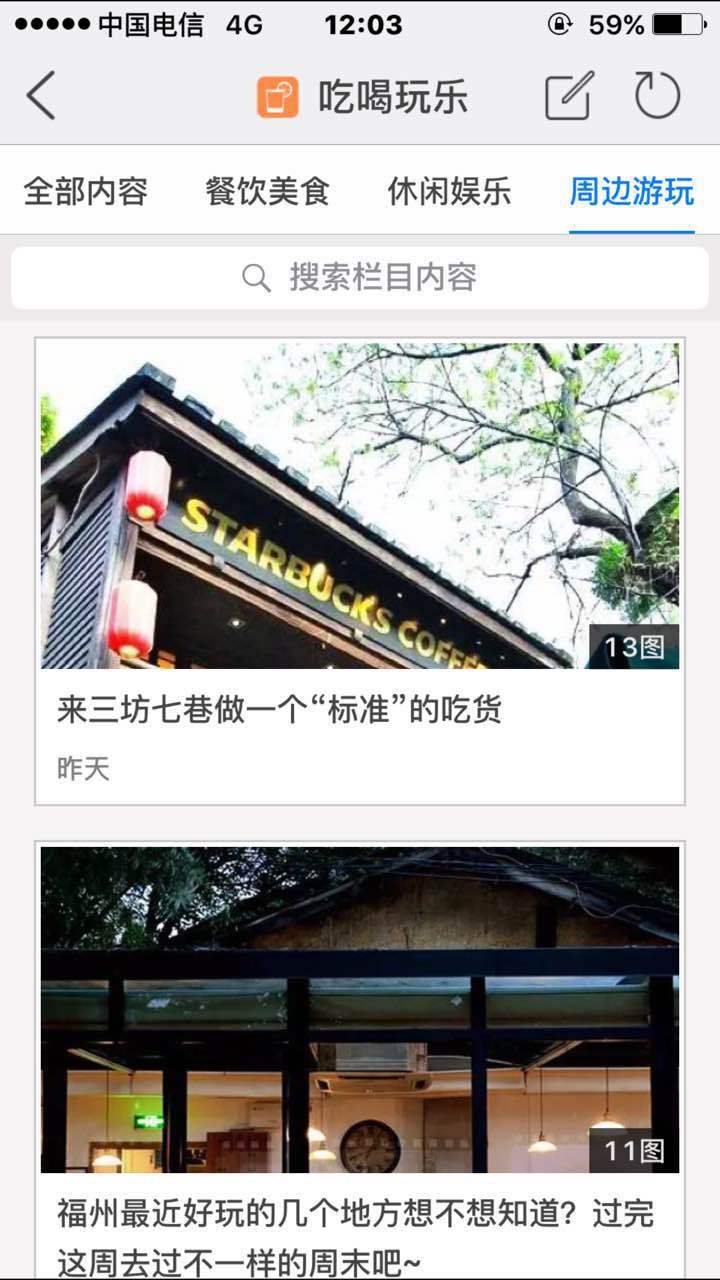Tap the orange drink logo beside 吃喝玩乐

coord(278,95)
